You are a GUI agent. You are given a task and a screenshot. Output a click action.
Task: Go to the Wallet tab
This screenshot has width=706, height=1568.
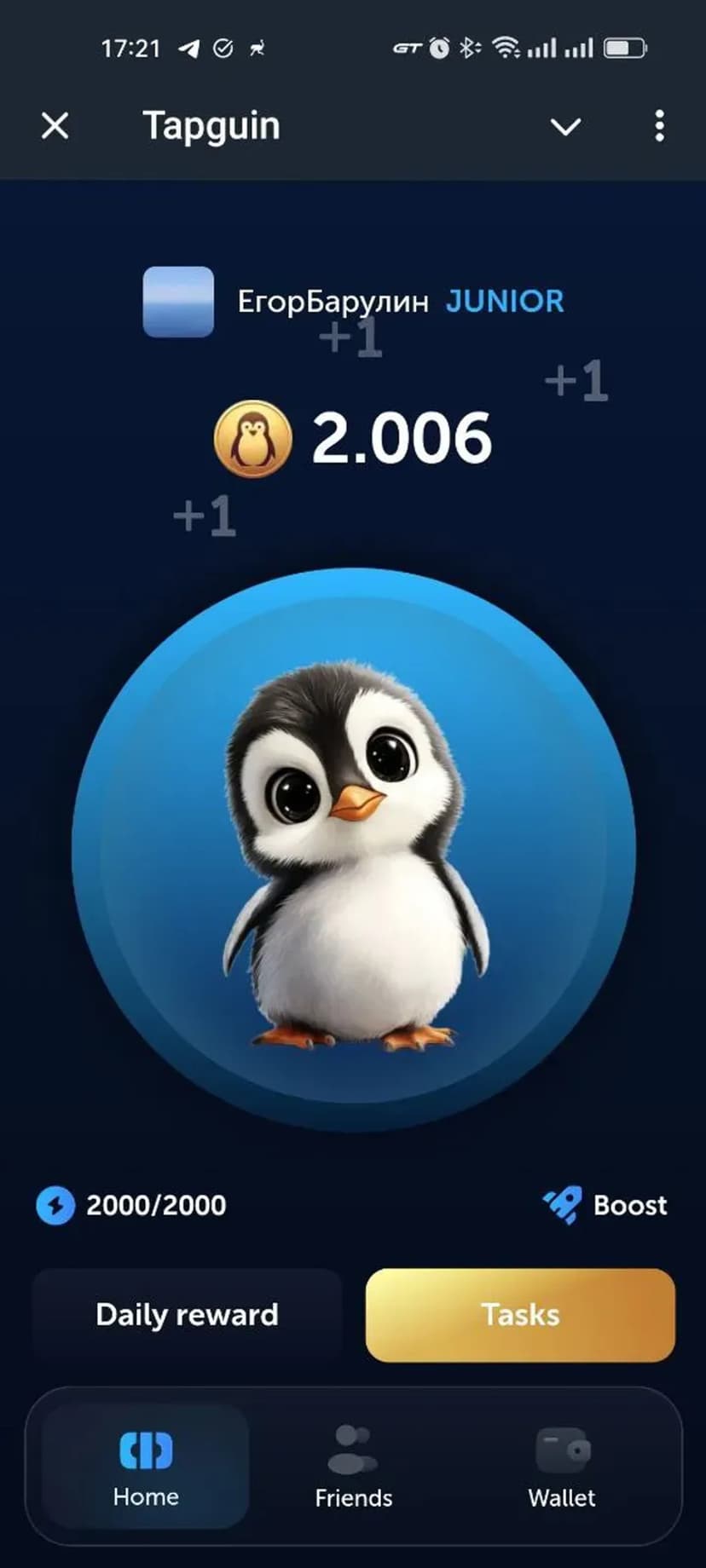tap(561, 1466)
